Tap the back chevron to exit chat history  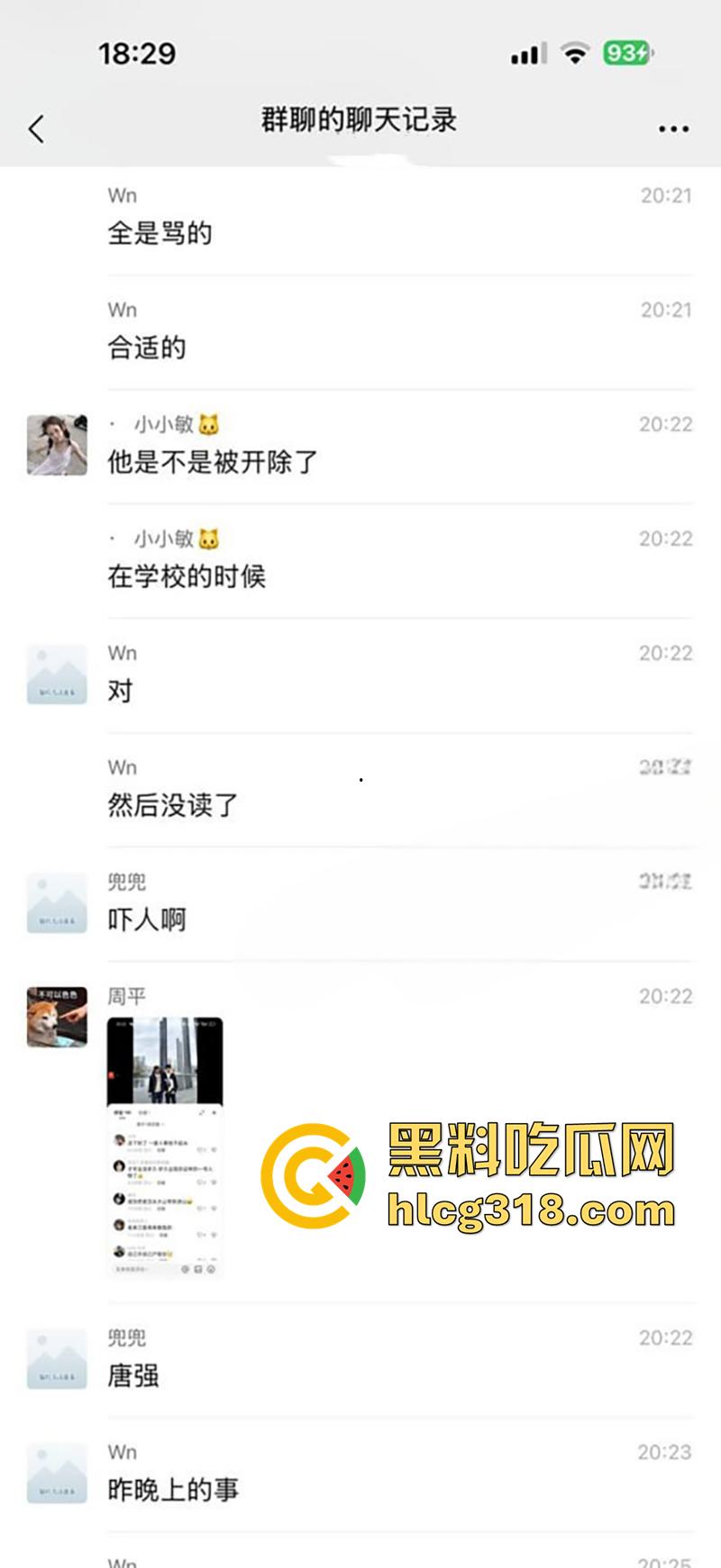click(x=34, y=129)
